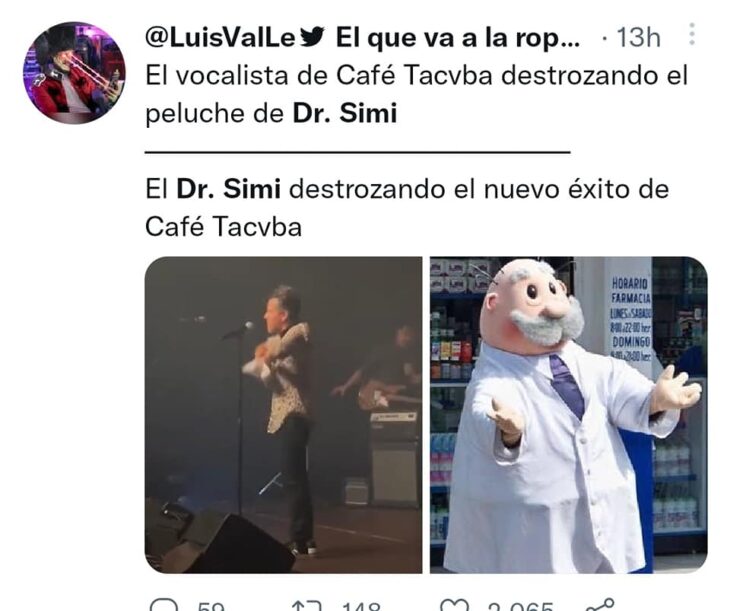Retweet the Dr. Simi tweet
730x611 pixels.
click(303, 604)
